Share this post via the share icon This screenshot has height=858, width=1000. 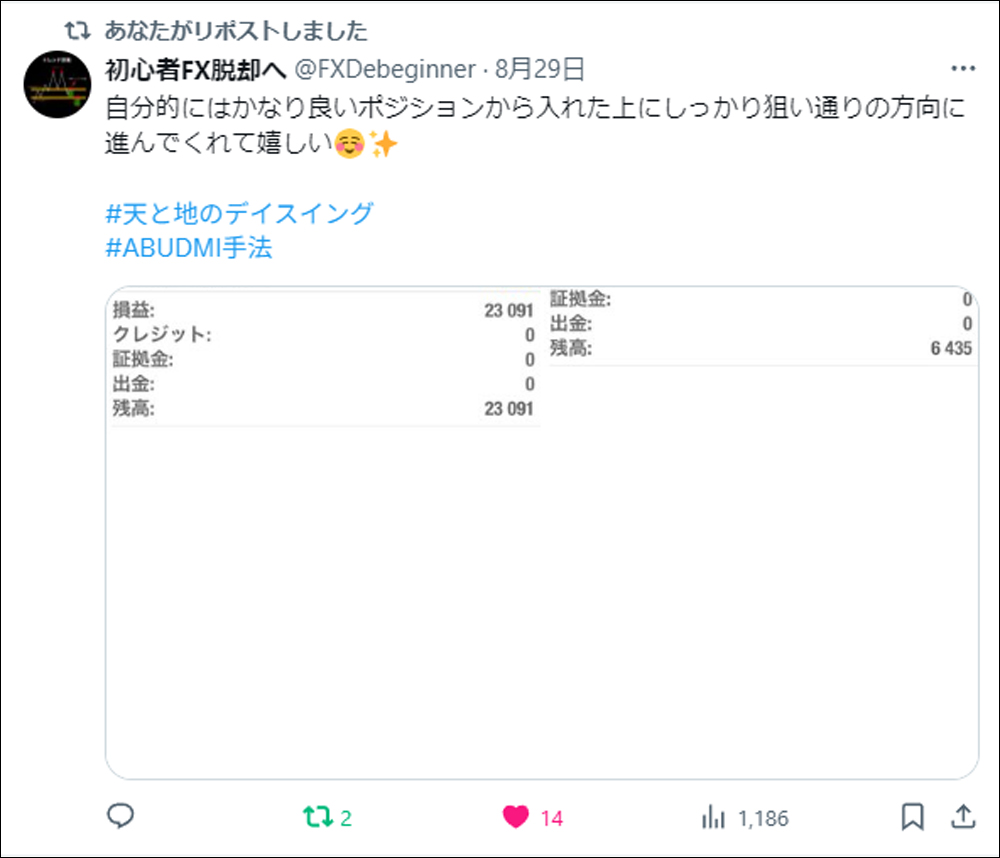pyautogui.click(x=962, y=817)
